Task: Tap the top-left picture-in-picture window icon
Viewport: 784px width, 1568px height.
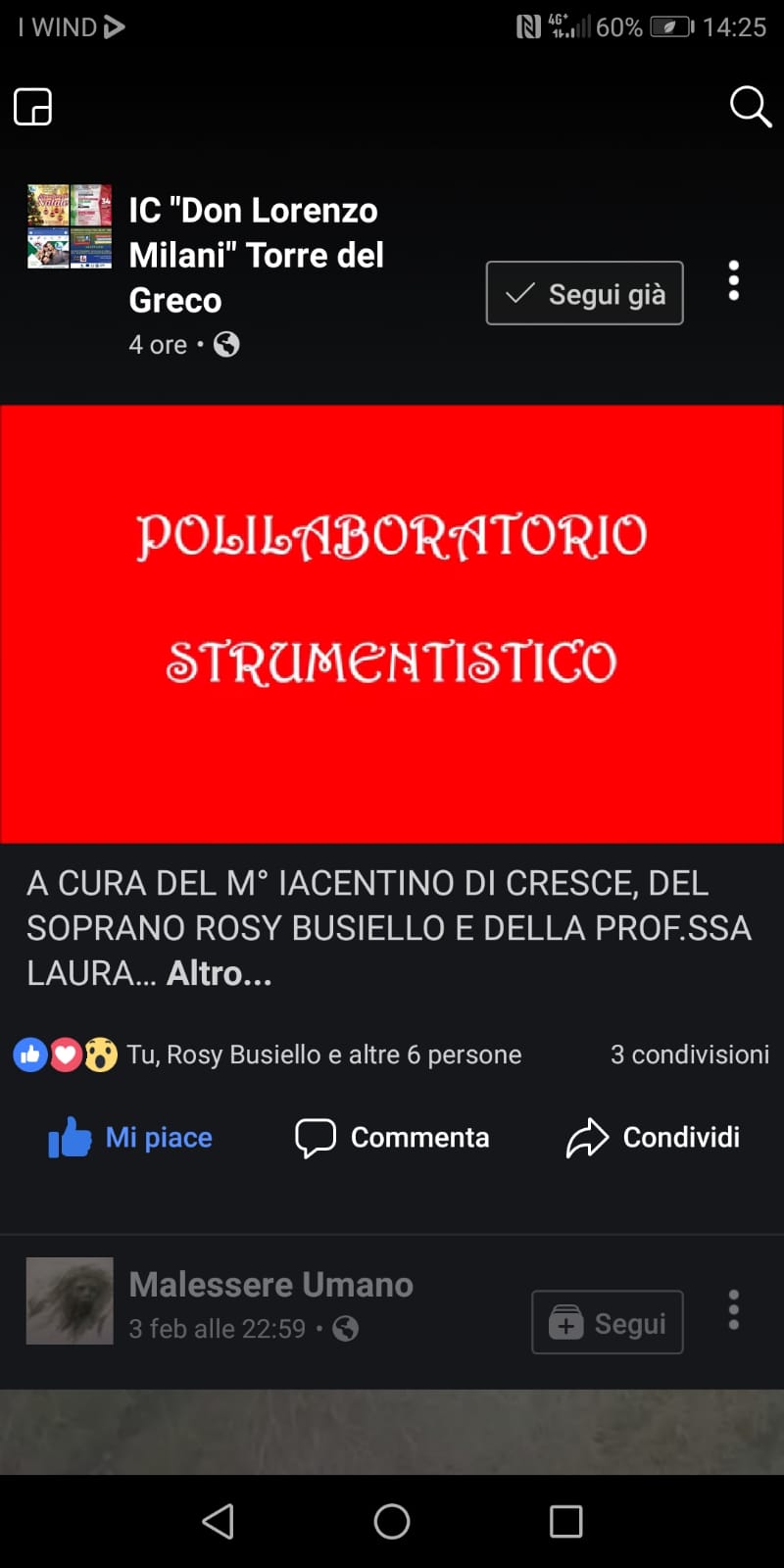Action: tap(33, 106)
